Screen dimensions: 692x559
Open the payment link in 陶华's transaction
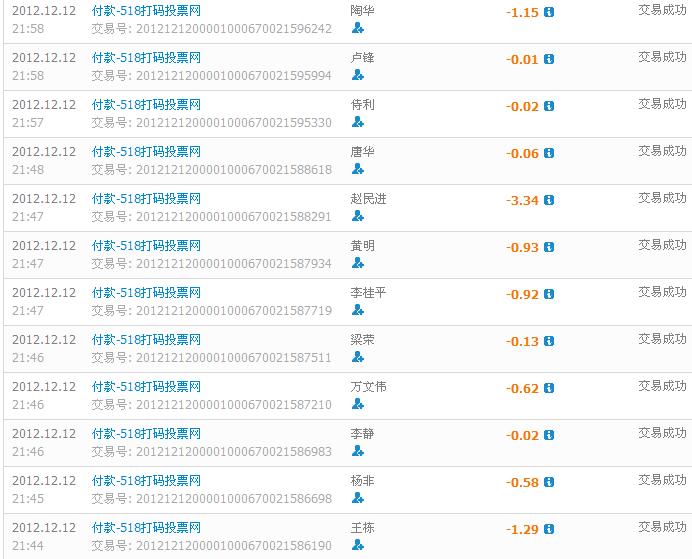click(x=146, y=11)
